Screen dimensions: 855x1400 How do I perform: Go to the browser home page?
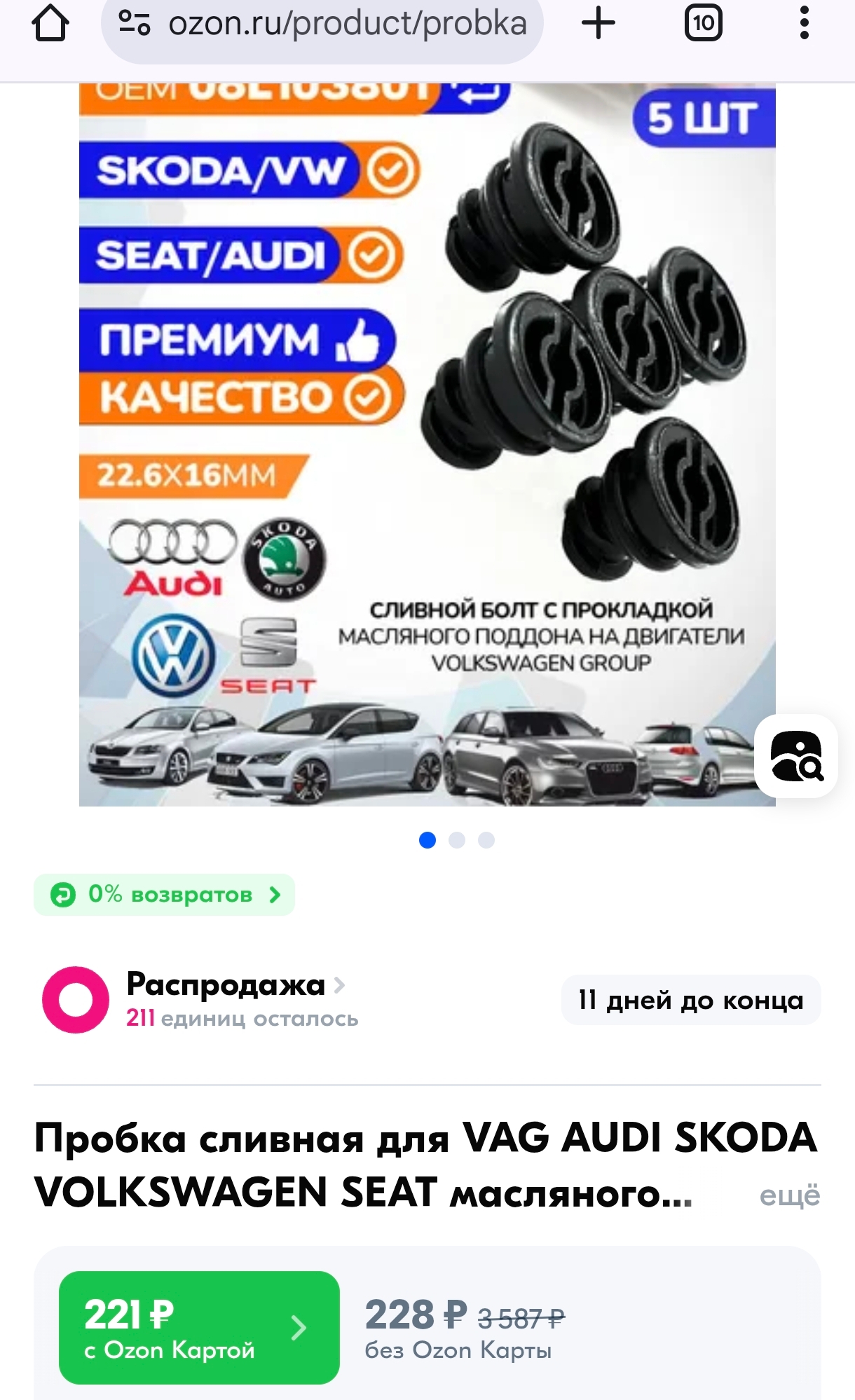tap(50, 24)
